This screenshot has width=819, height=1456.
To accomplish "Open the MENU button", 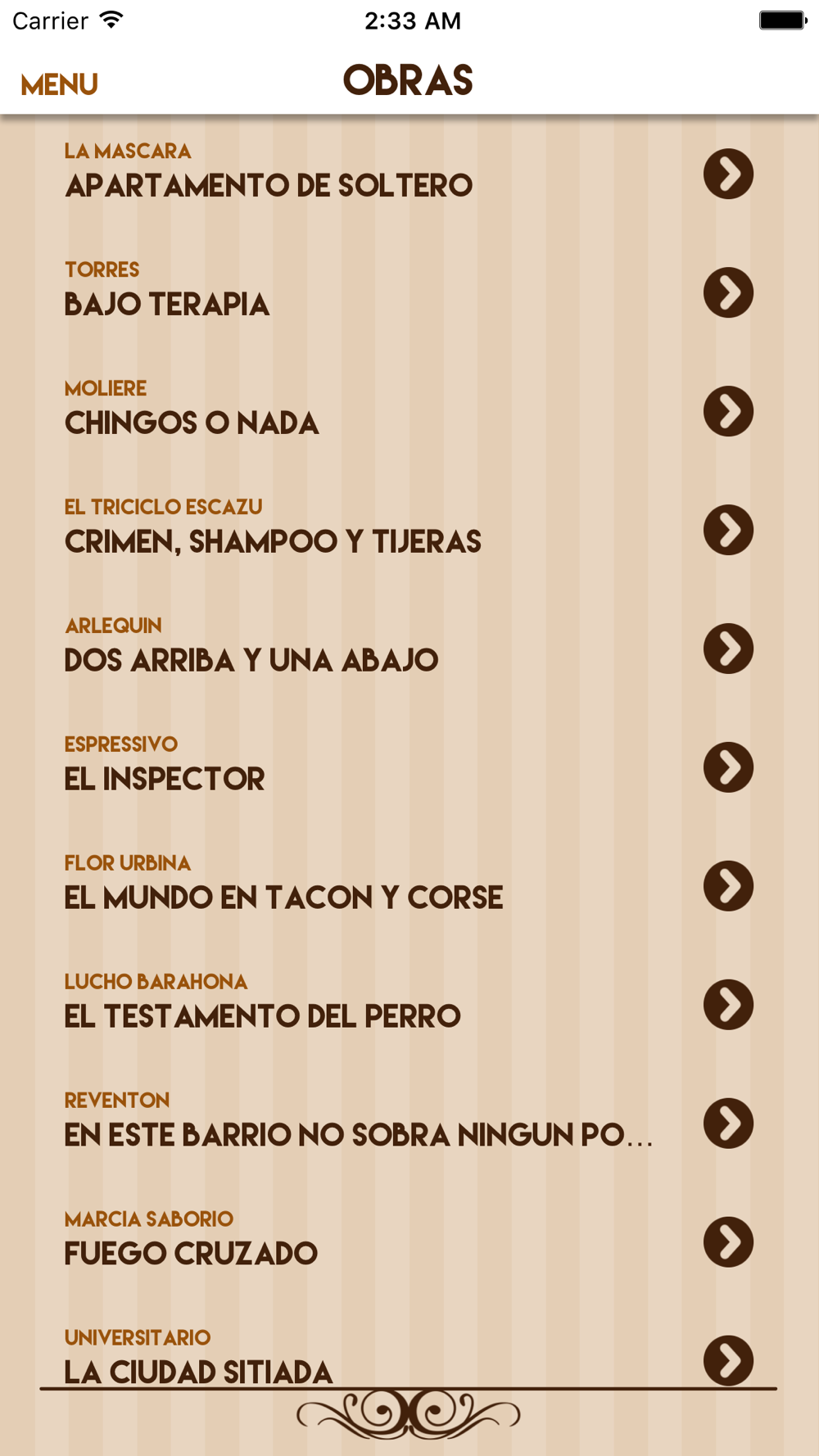I will [x=59, y=84].
